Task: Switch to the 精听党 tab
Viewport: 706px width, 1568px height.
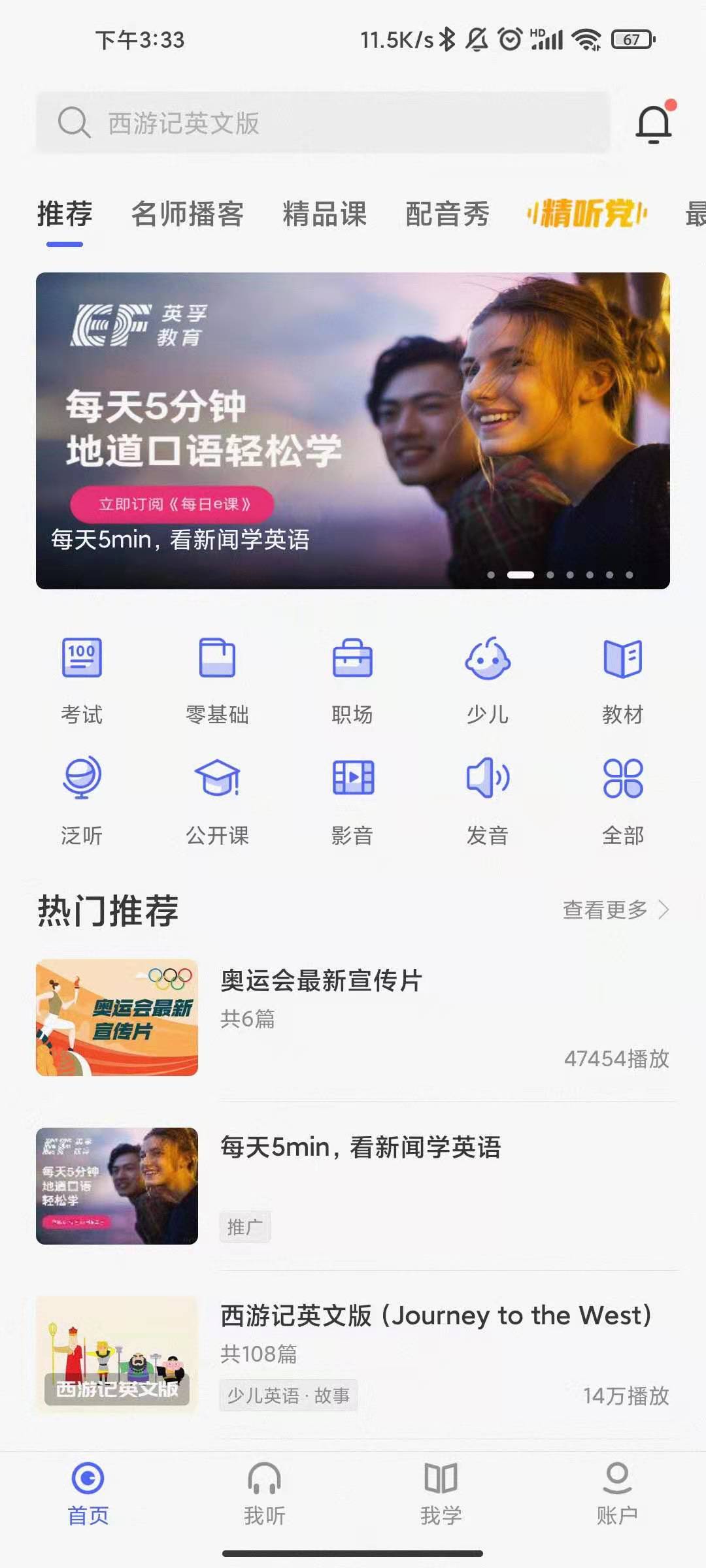Action: [586, 214]
